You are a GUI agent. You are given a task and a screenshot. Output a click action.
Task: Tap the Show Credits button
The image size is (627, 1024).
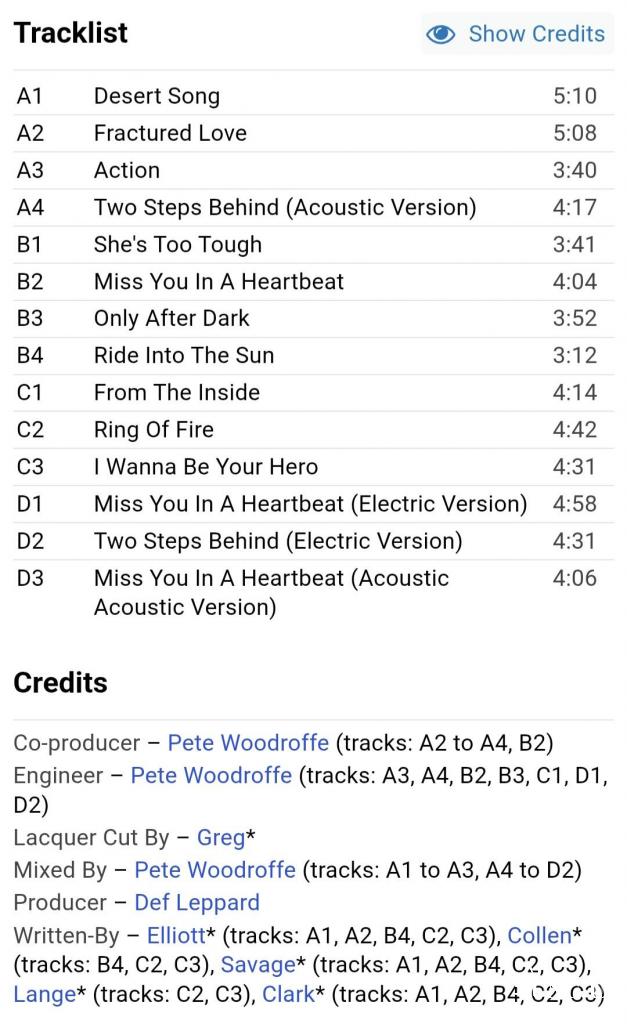517,34
